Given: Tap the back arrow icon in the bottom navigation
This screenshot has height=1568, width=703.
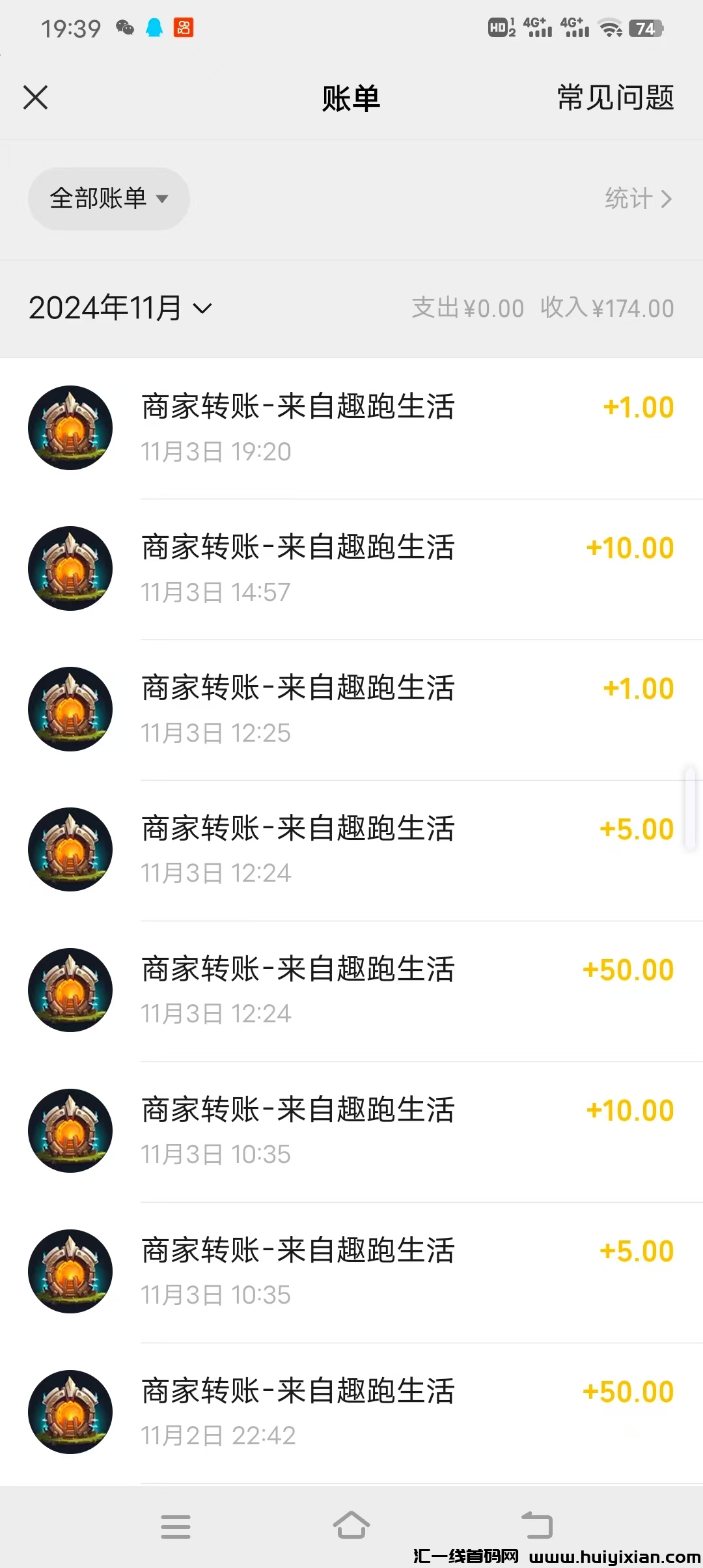Looking at the screenshot, I should coord(529,1524).
